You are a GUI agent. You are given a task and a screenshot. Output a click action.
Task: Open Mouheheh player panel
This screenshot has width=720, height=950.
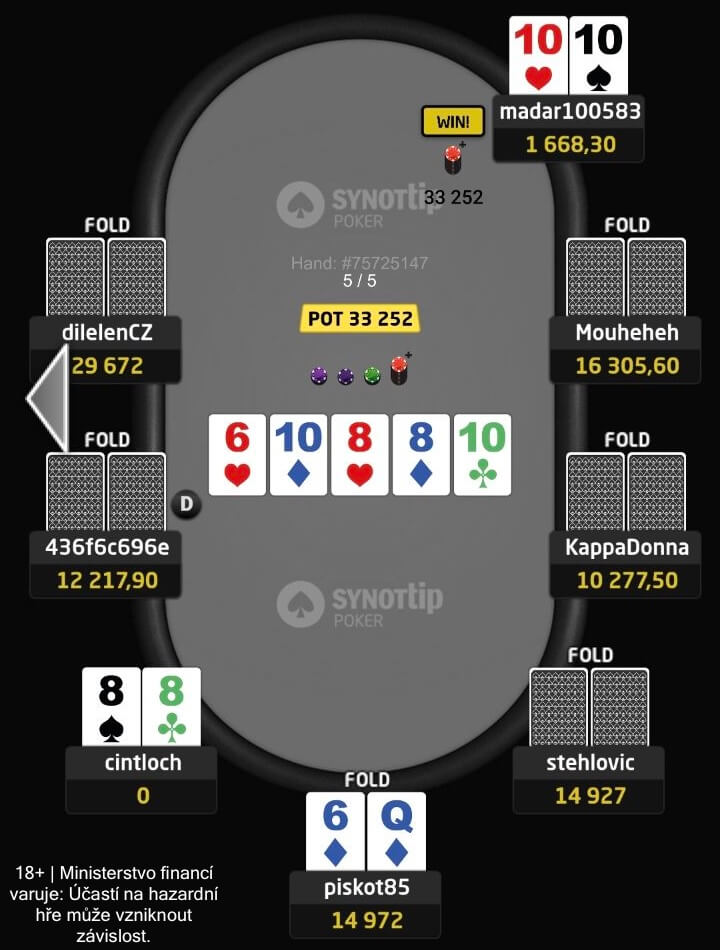(x=626, y=349)
